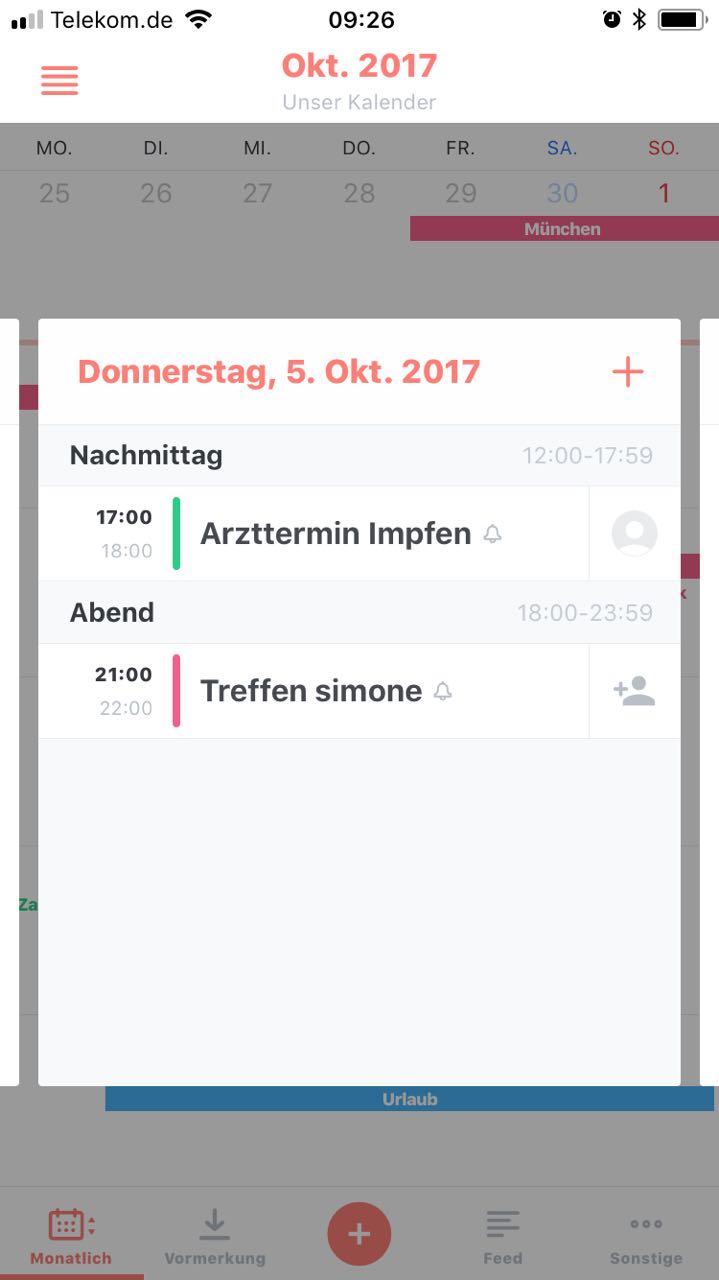Open the Urlaub event bar
The height and width of the screenshot is (1280, 719).
click(410, 1099)
